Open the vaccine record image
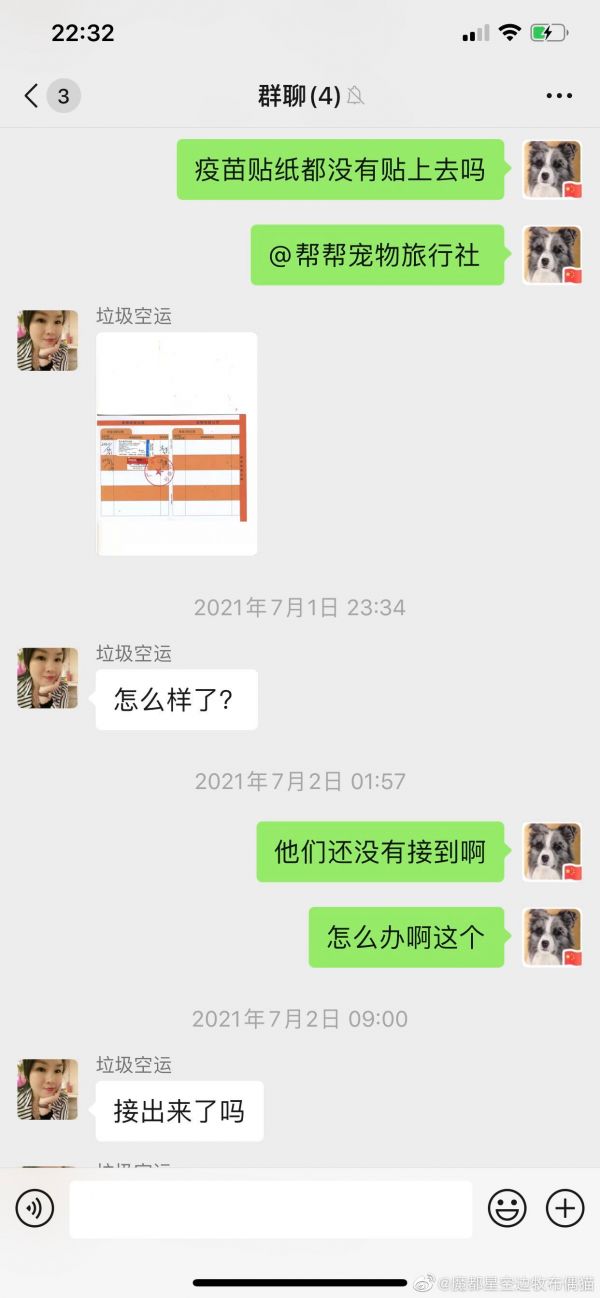The width and height of the screenshot is (600, 1298). pyautogui.click(x=176, y=443)
